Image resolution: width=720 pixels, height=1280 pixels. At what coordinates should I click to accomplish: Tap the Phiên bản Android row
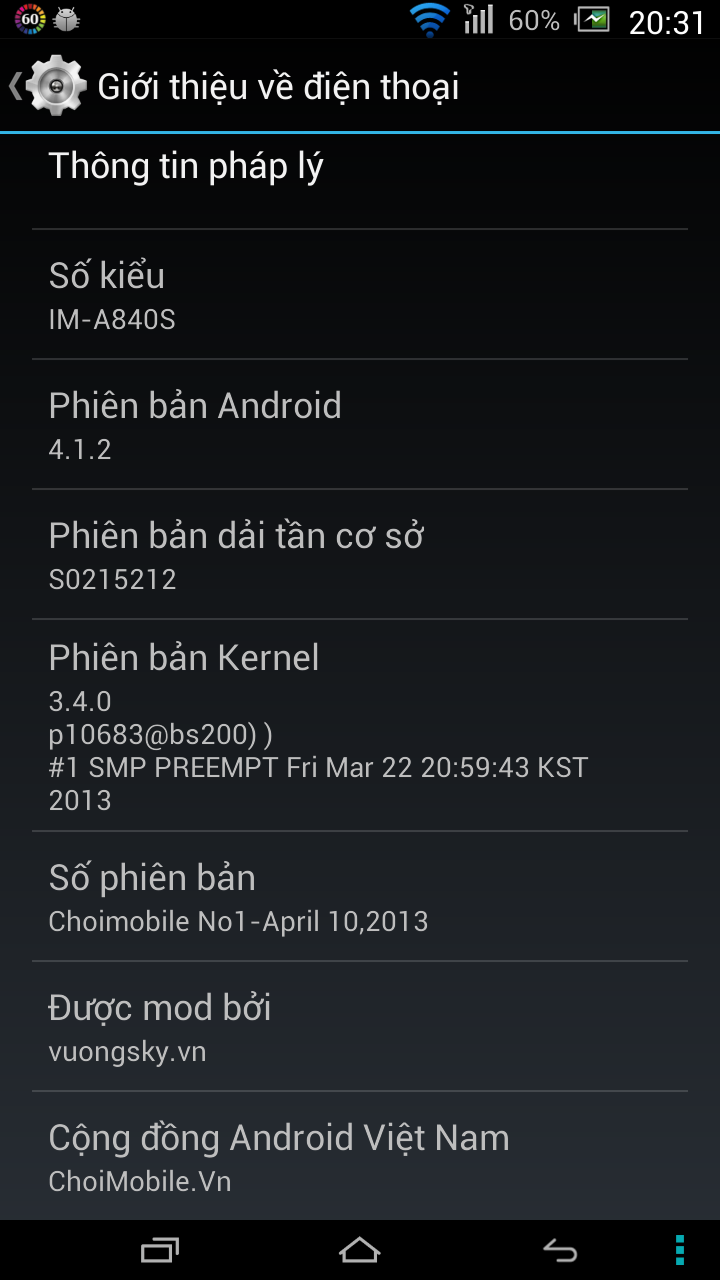click(360, 424)
